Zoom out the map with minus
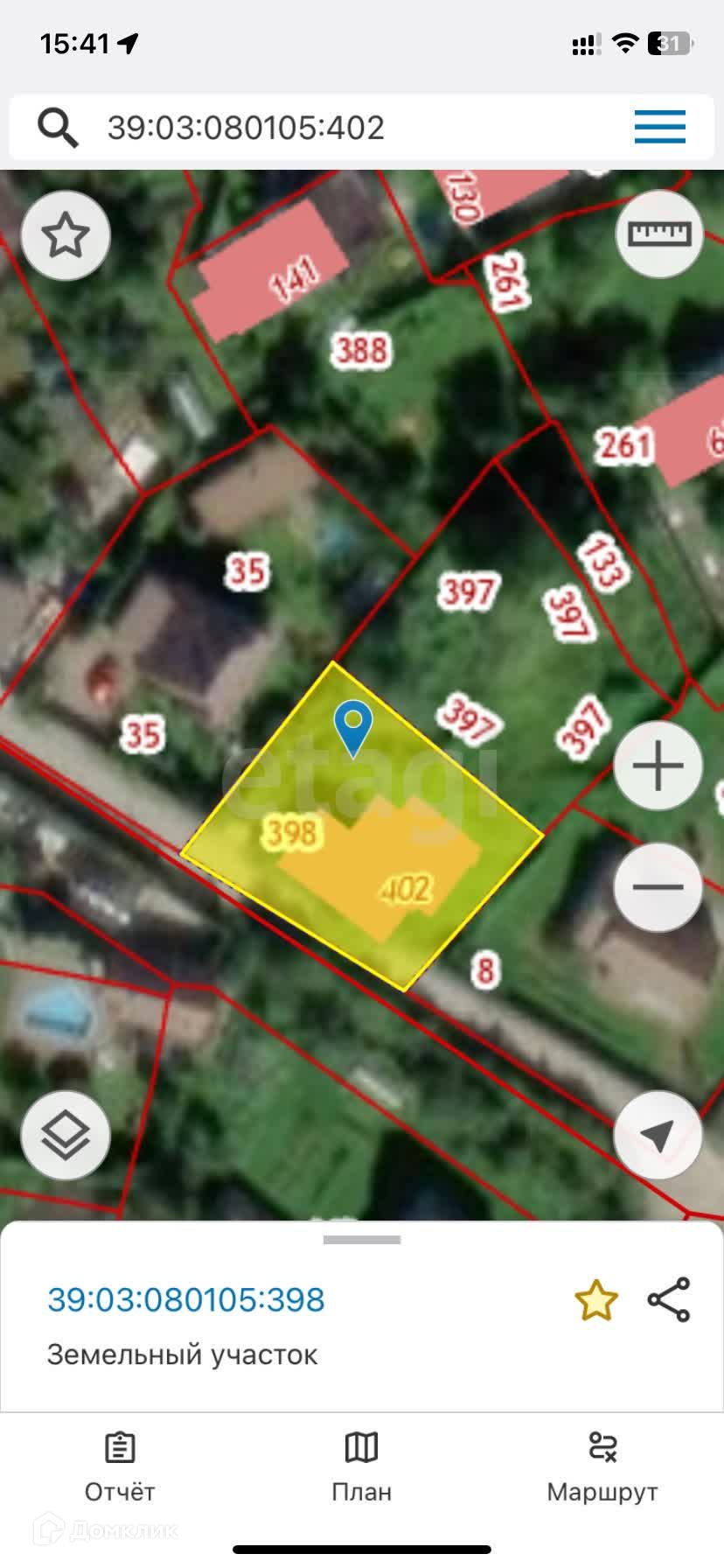The width and height of the screenshot is (724, 1568). 658,886
